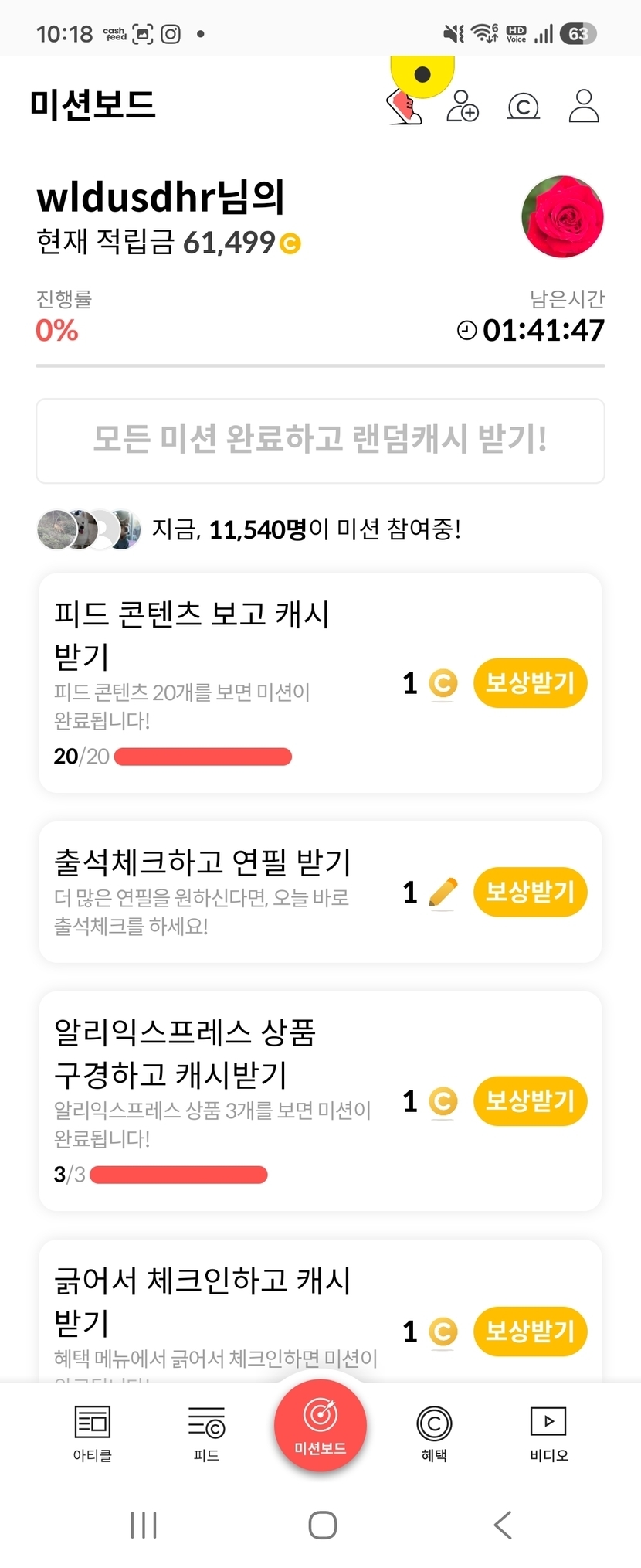Tap 모든 미션 완료하고 랜덤캐시 받기 button

(320, 440)
